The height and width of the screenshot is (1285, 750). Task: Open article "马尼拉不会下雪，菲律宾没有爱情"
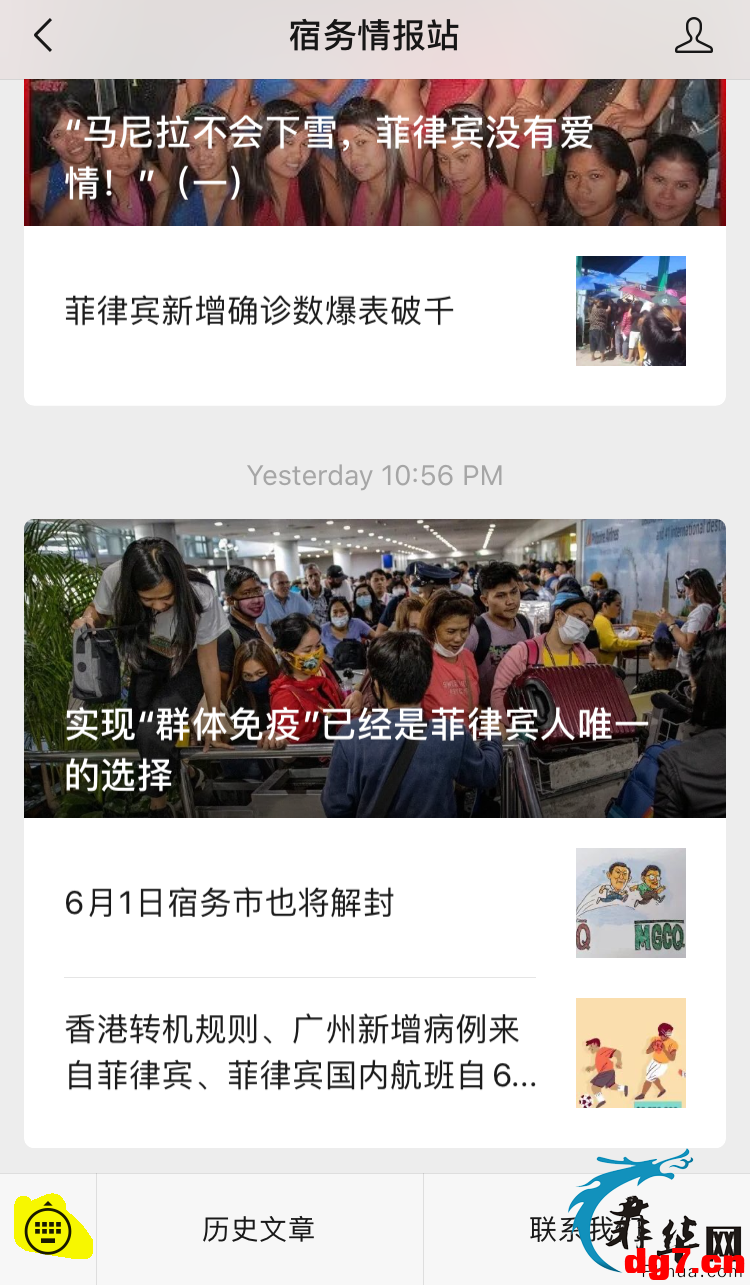[375, 153]
